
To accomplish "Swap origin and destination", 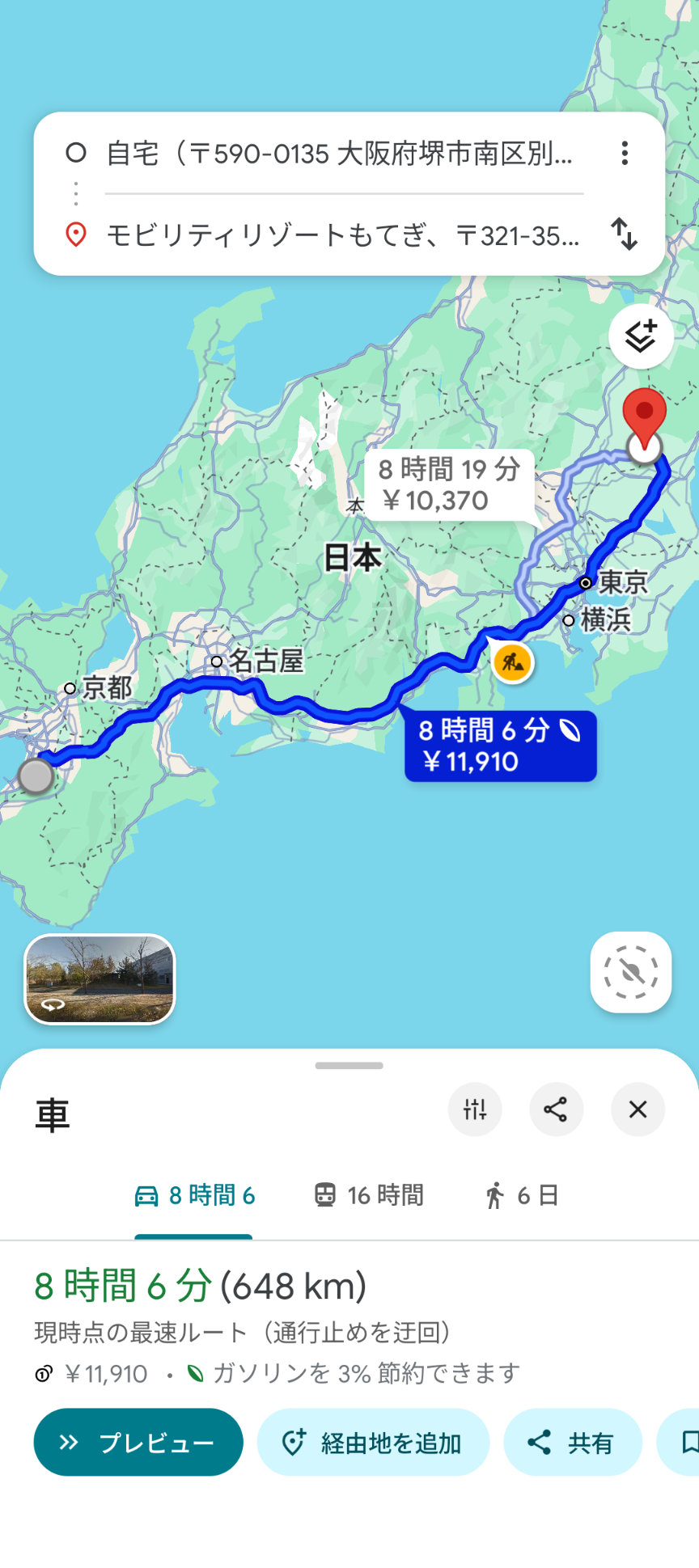I will click(x=625, y=235).
